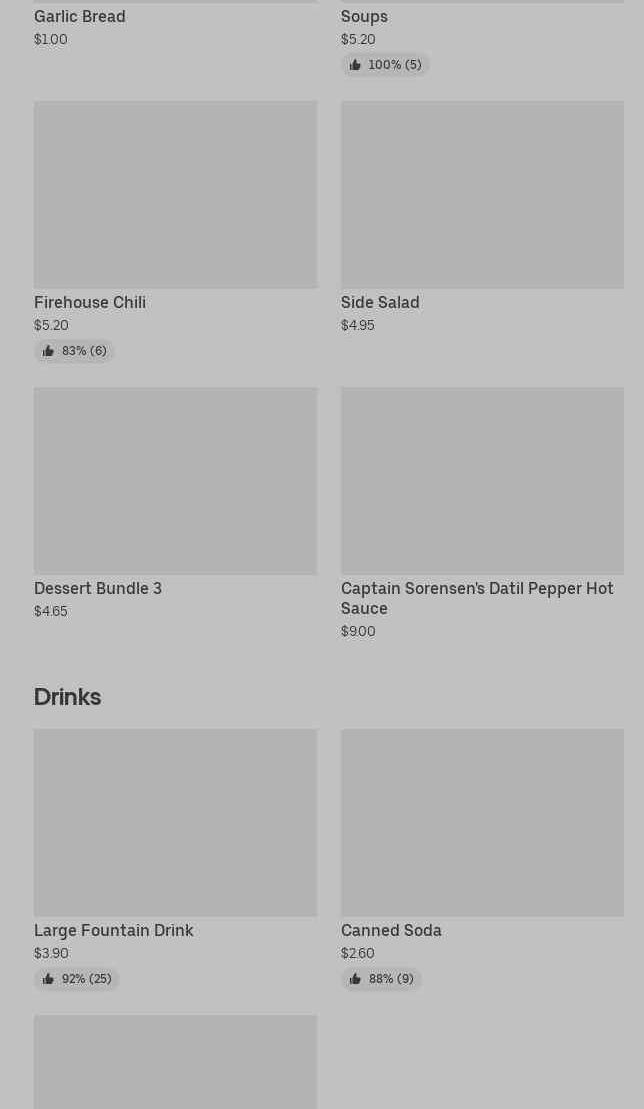The width and height of the screenshot is (644, 1109).
Task: Select the Firehouse Chili card
Action: tap(175, 195)
